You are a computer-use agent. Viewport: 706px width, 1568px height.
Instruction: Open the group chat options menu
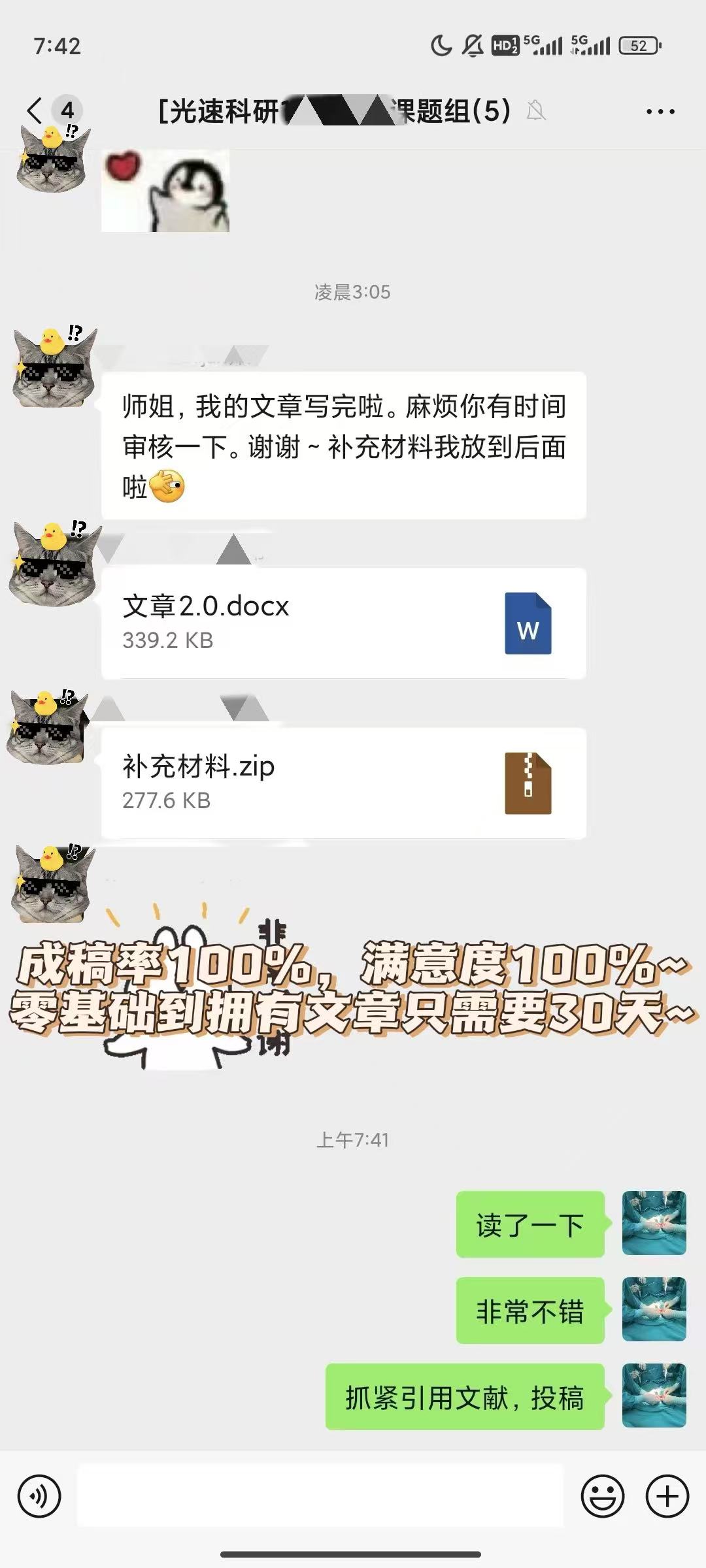[x=660, y=112]
